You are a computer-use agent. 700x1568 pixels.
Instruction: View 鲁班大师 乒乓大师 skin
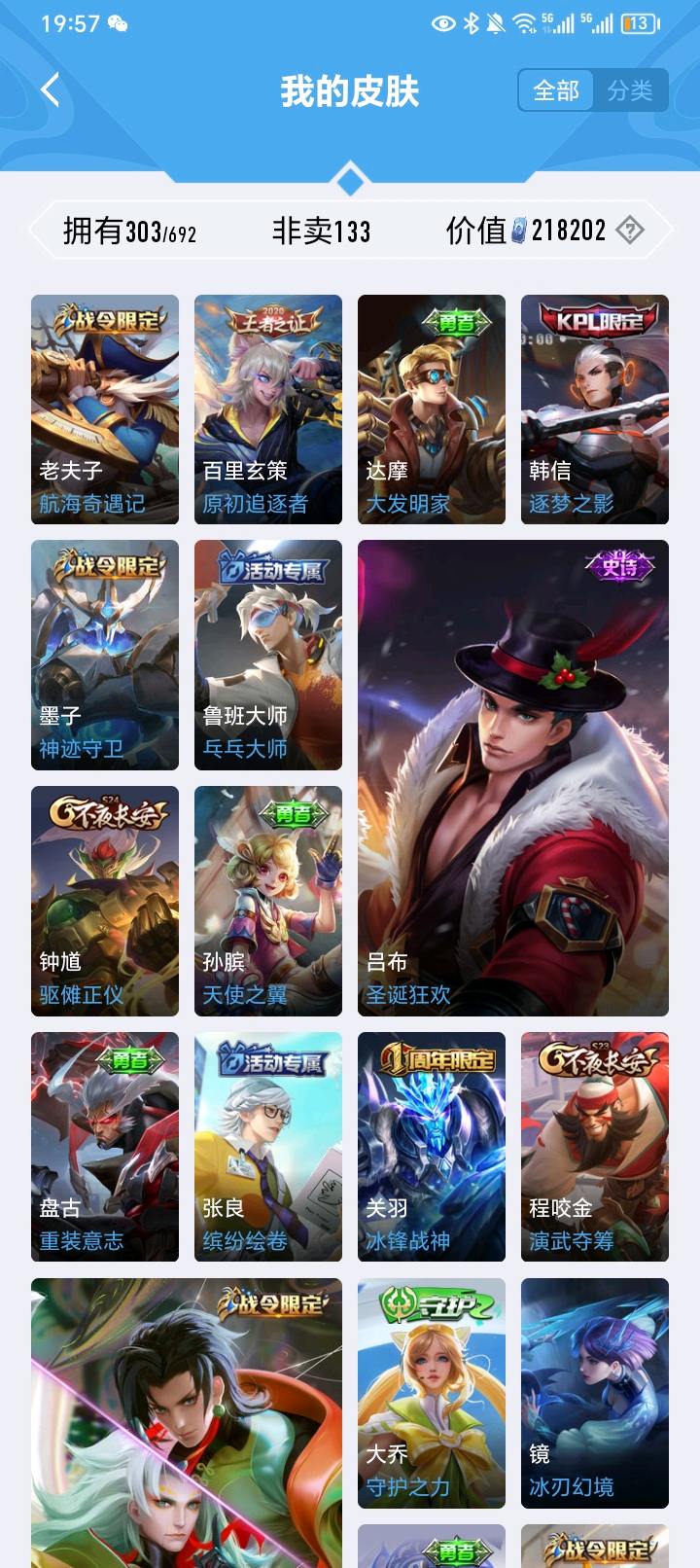[268, 655]
